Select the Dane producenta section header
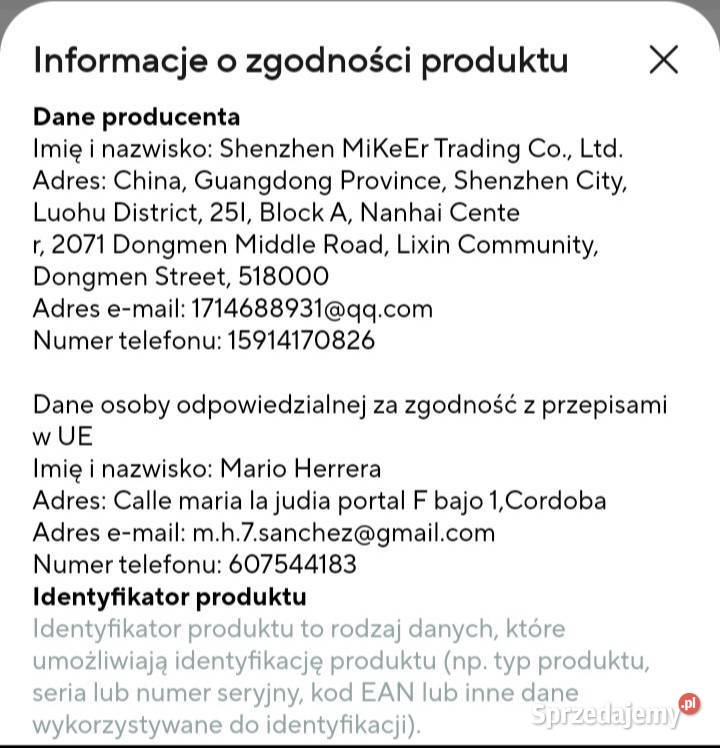Image resolution: width=720 pixels, height=748 pixels. pos(137,117)
